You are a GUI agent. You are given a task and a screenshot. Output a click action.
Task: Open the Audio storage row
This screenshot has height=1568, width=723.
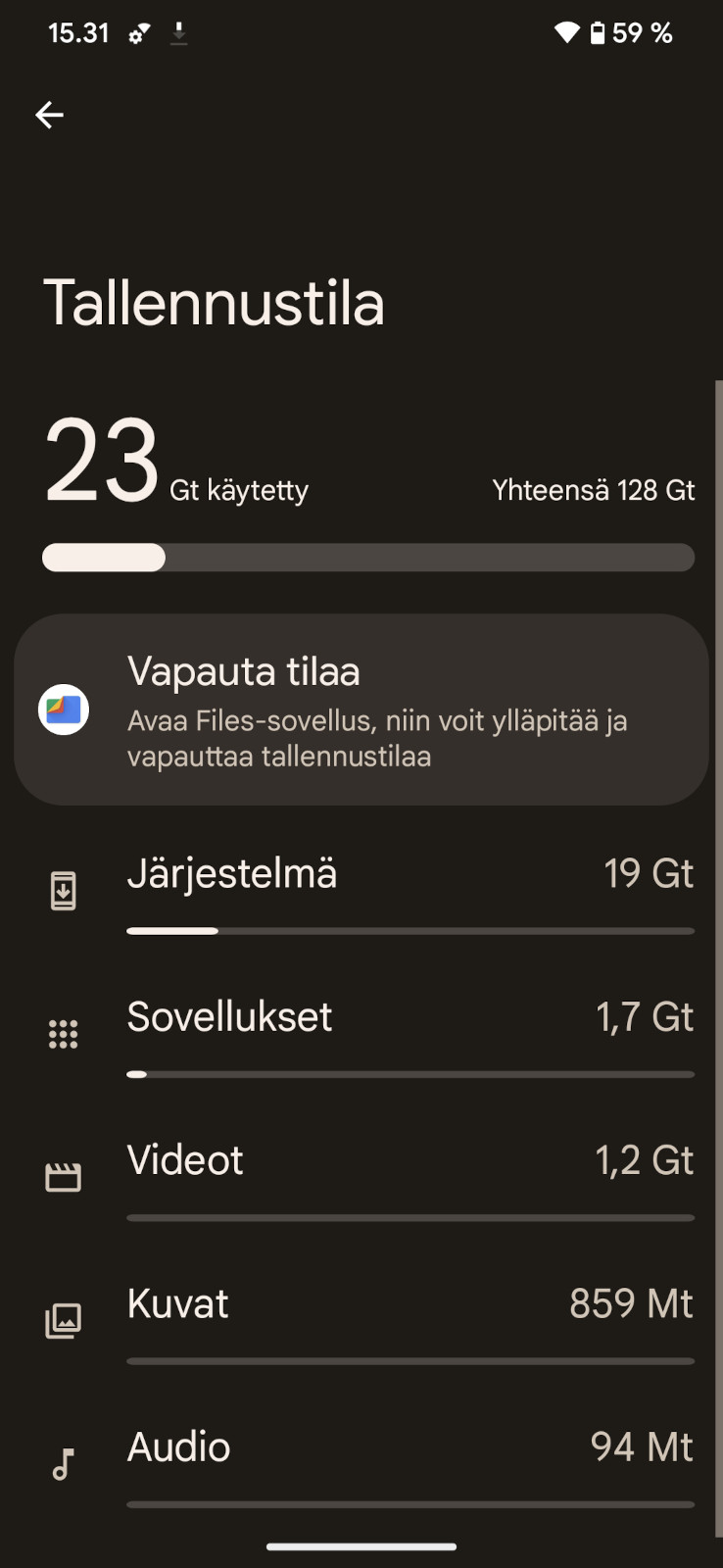[361, 1464]
